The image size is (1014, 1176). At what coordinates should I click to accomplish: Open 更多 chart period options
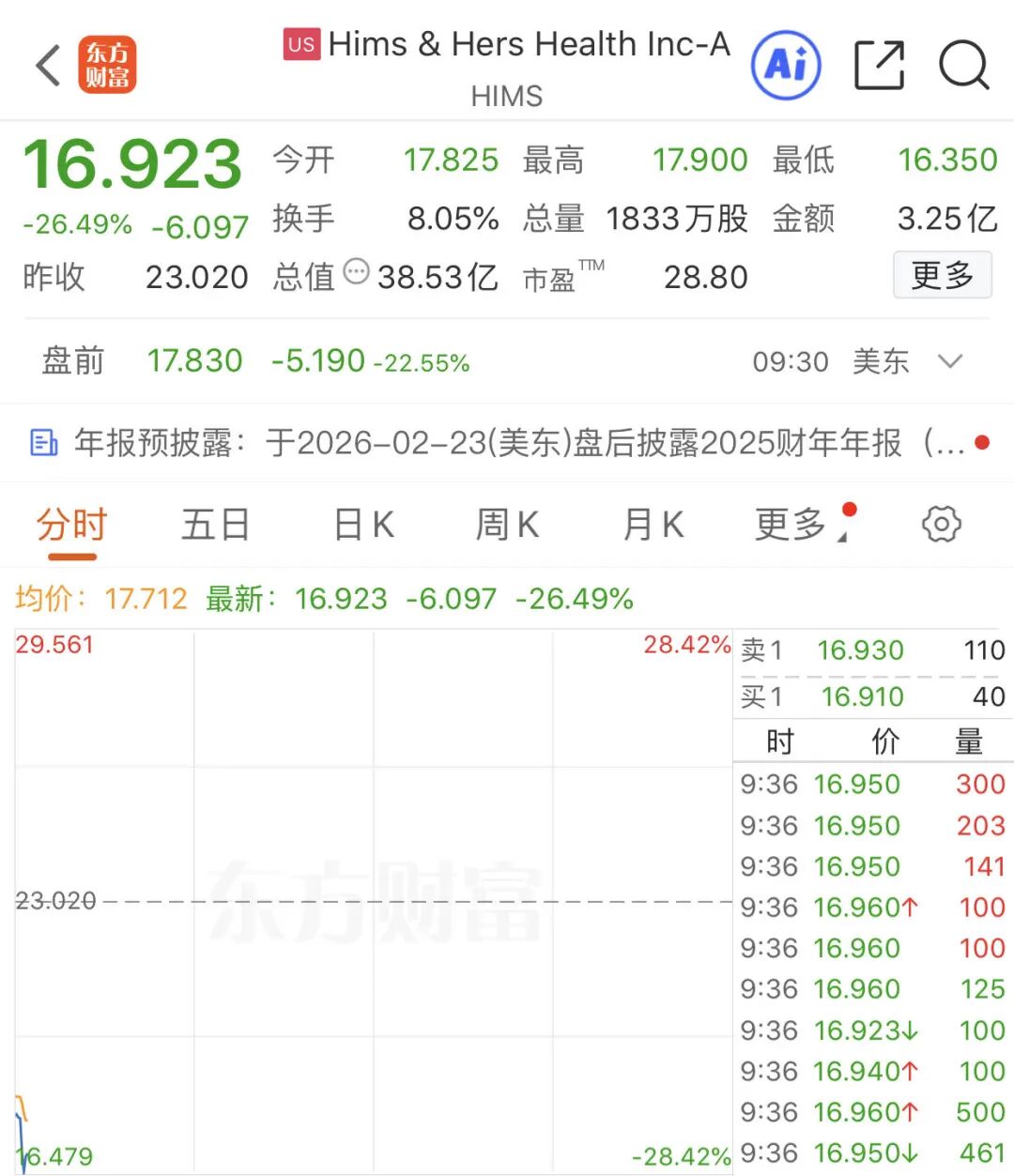pyautogui.click(x=791, y=525)
